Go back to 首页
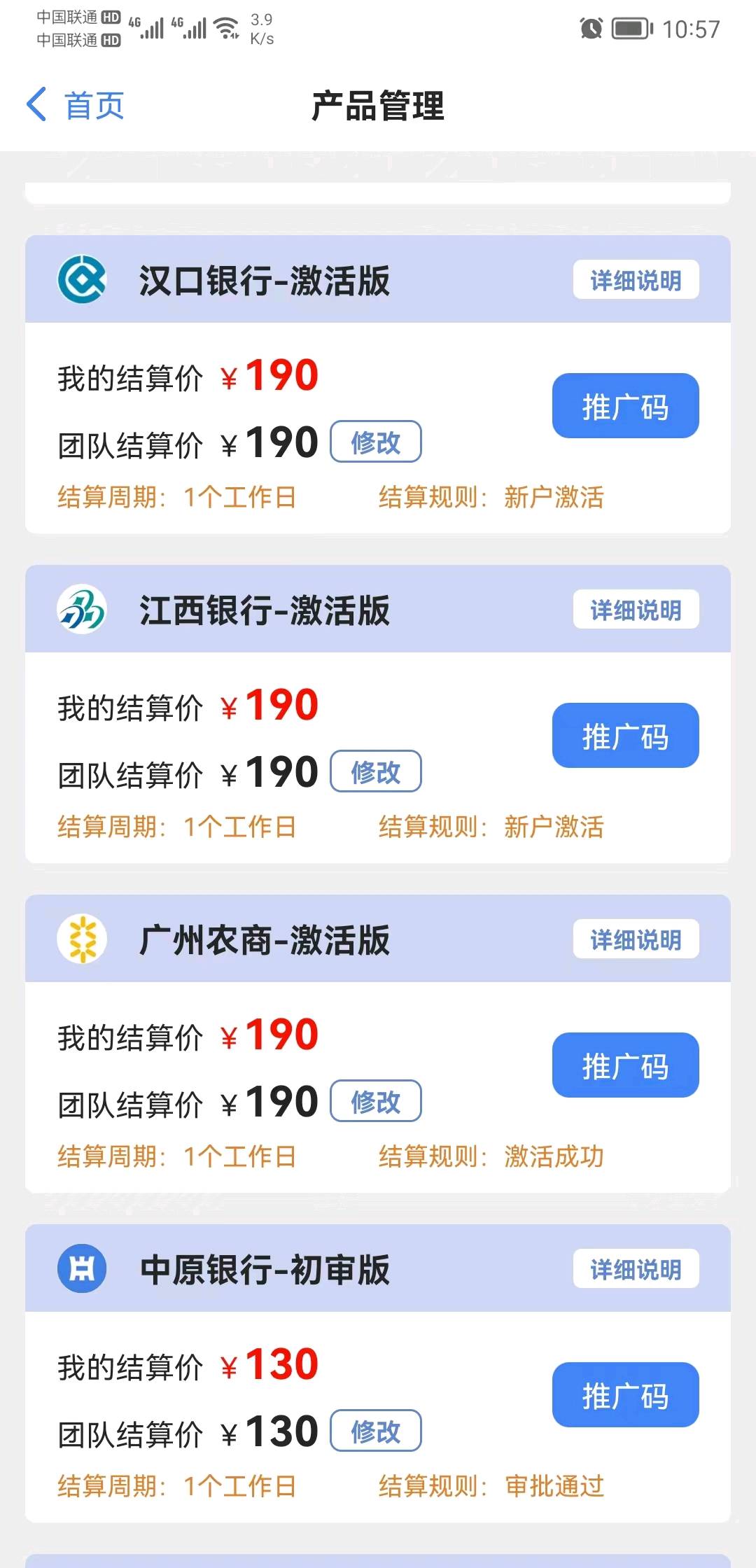Viewport: 756px width, 1568px height. point(76,106)
